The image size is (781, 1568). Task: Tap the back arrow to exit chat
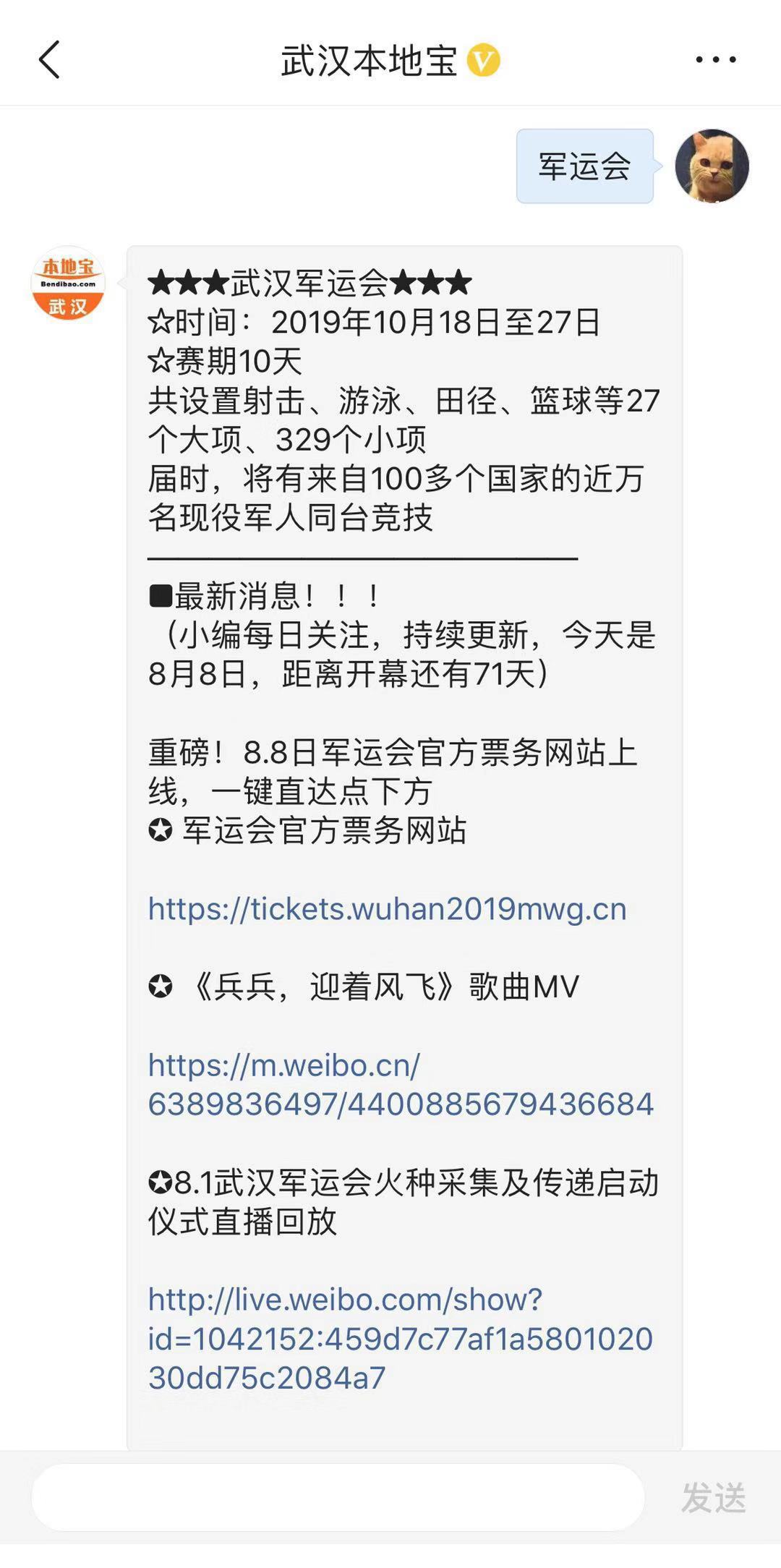coord(49,58)
